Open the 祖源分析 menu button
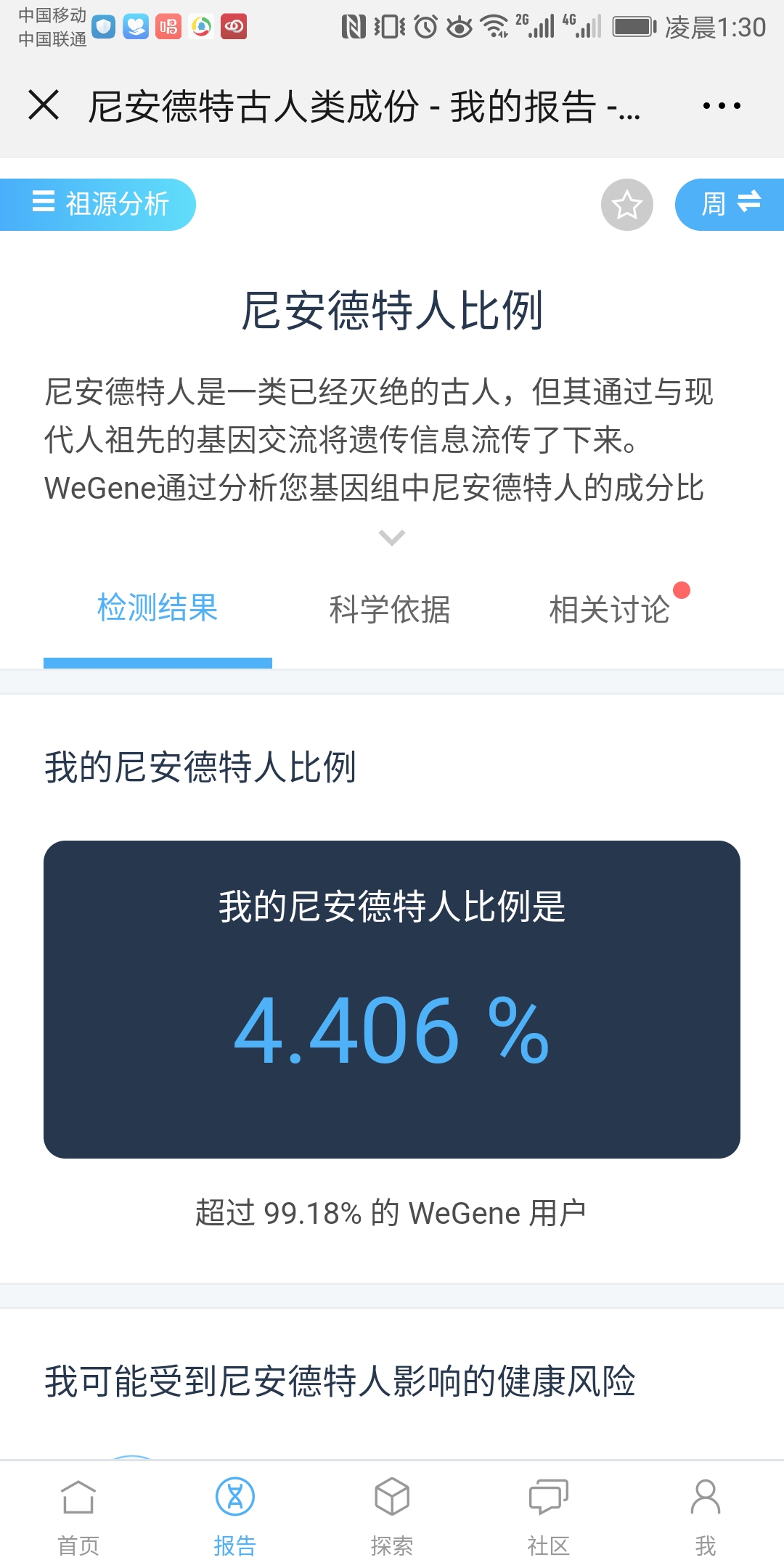 click(98, 204)
